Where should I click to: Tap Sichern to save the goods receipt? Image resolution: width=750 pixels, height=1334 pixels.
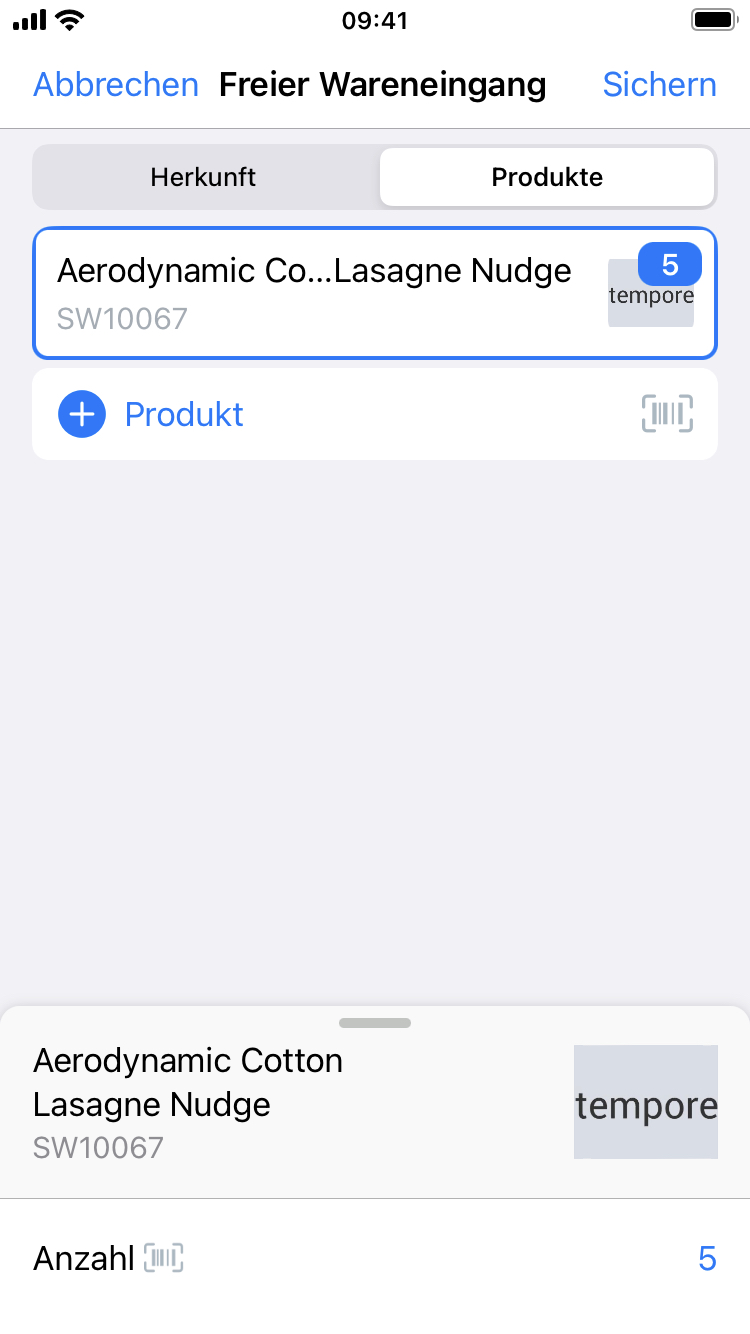pyautogui.click(x=659, y=85)
